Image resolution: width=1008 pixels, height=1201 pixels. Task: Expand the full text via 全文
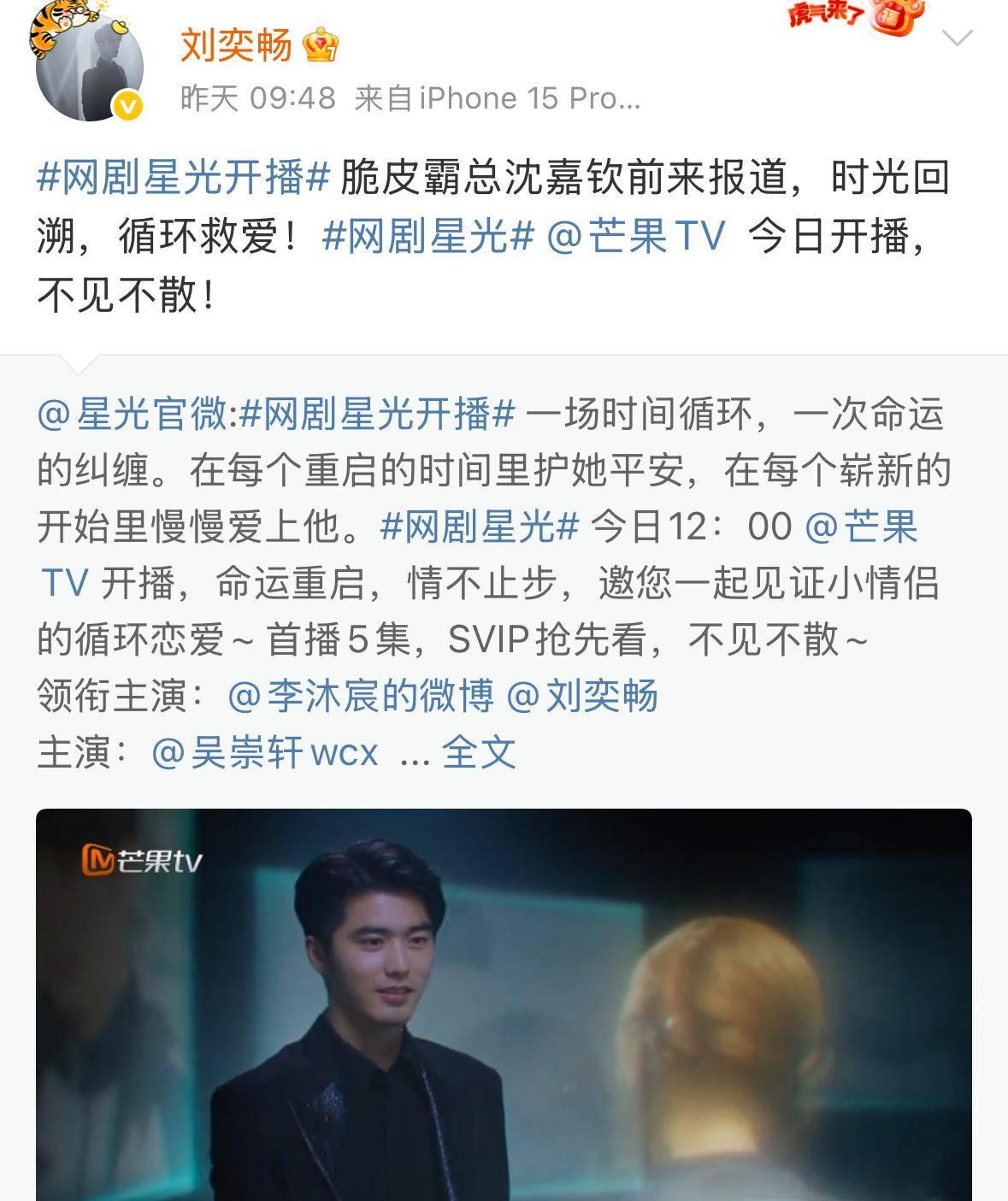click(479, 753)
